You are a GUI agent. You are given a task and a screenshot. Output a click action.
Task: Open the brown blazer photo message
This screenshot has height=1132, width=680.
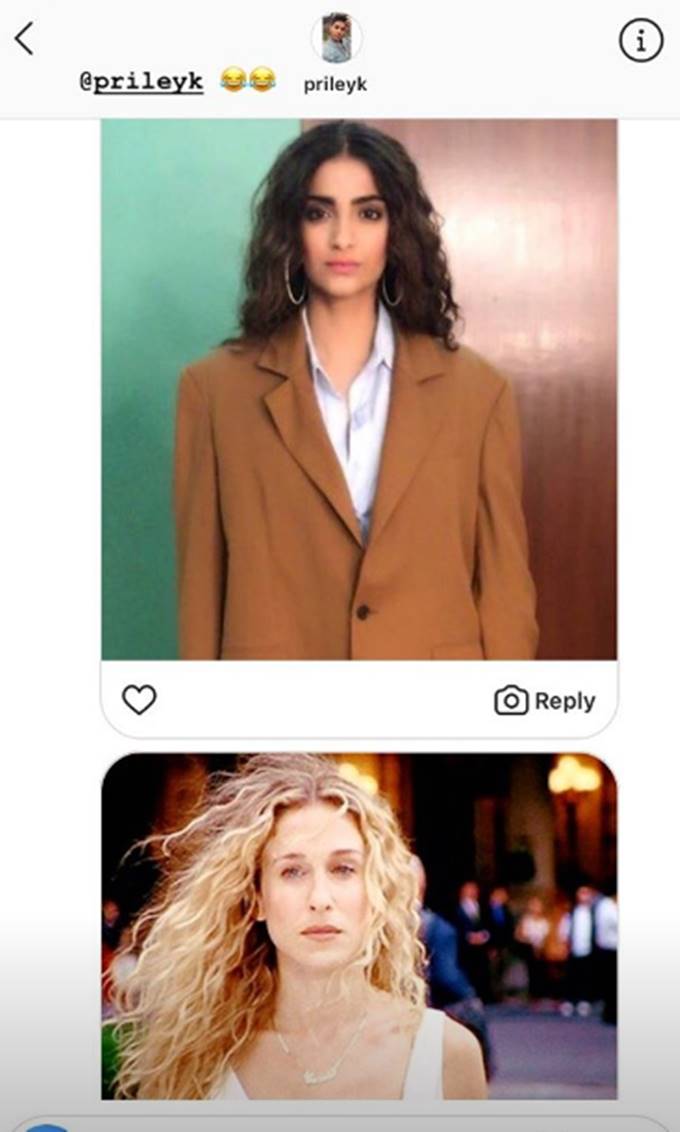click(x=359, y=389)
